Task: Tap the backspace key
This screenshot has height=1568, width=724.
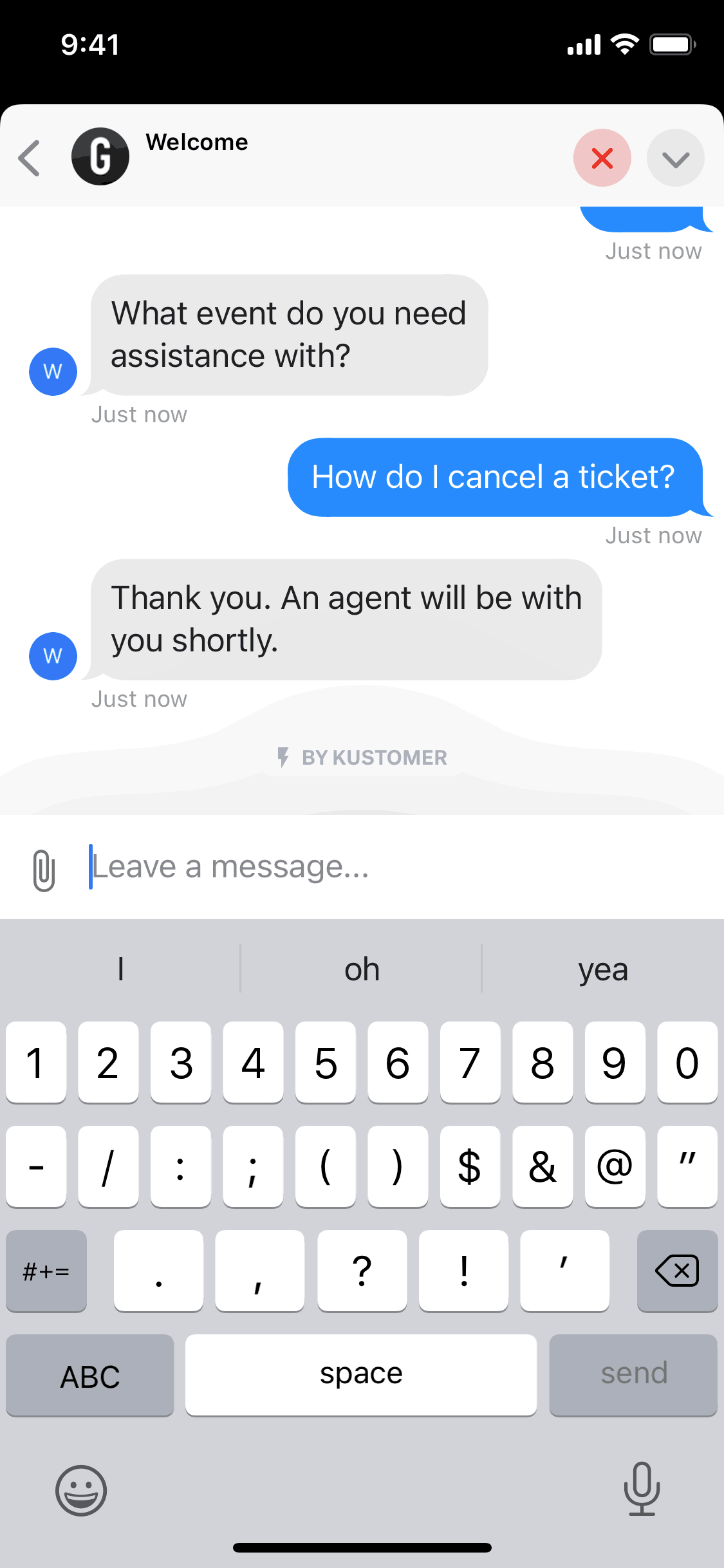Action: click(677, 1271)
